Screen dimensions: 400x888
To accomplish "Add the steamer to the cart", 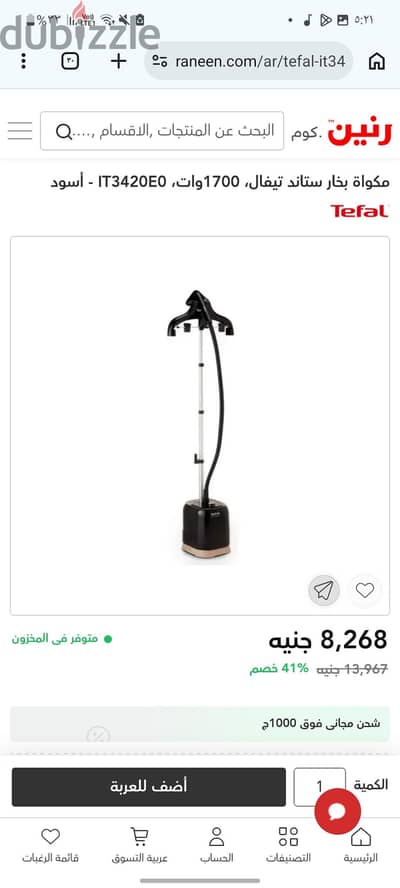I will pos(149,787).
